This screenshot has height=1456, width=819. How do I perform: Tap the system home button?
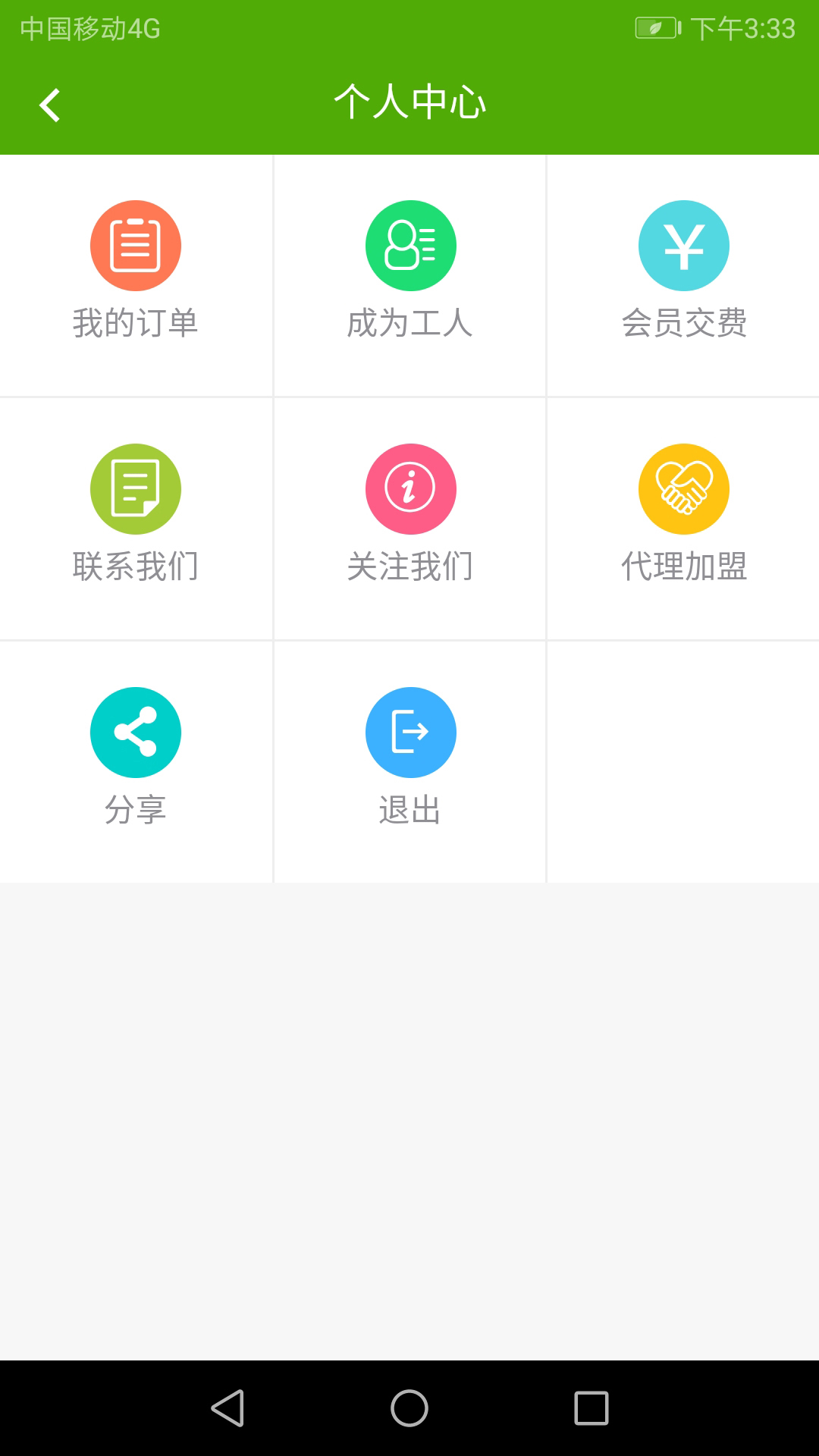[409, 1408]
